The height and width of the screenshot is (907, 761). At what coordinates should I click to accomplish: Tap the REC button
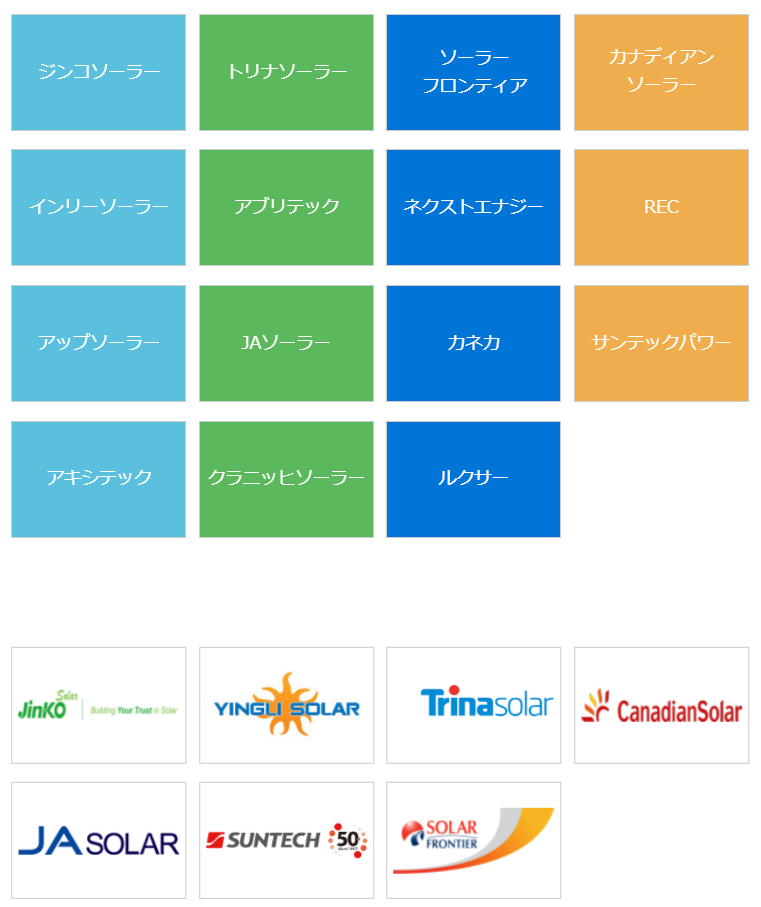coord(661,207)
